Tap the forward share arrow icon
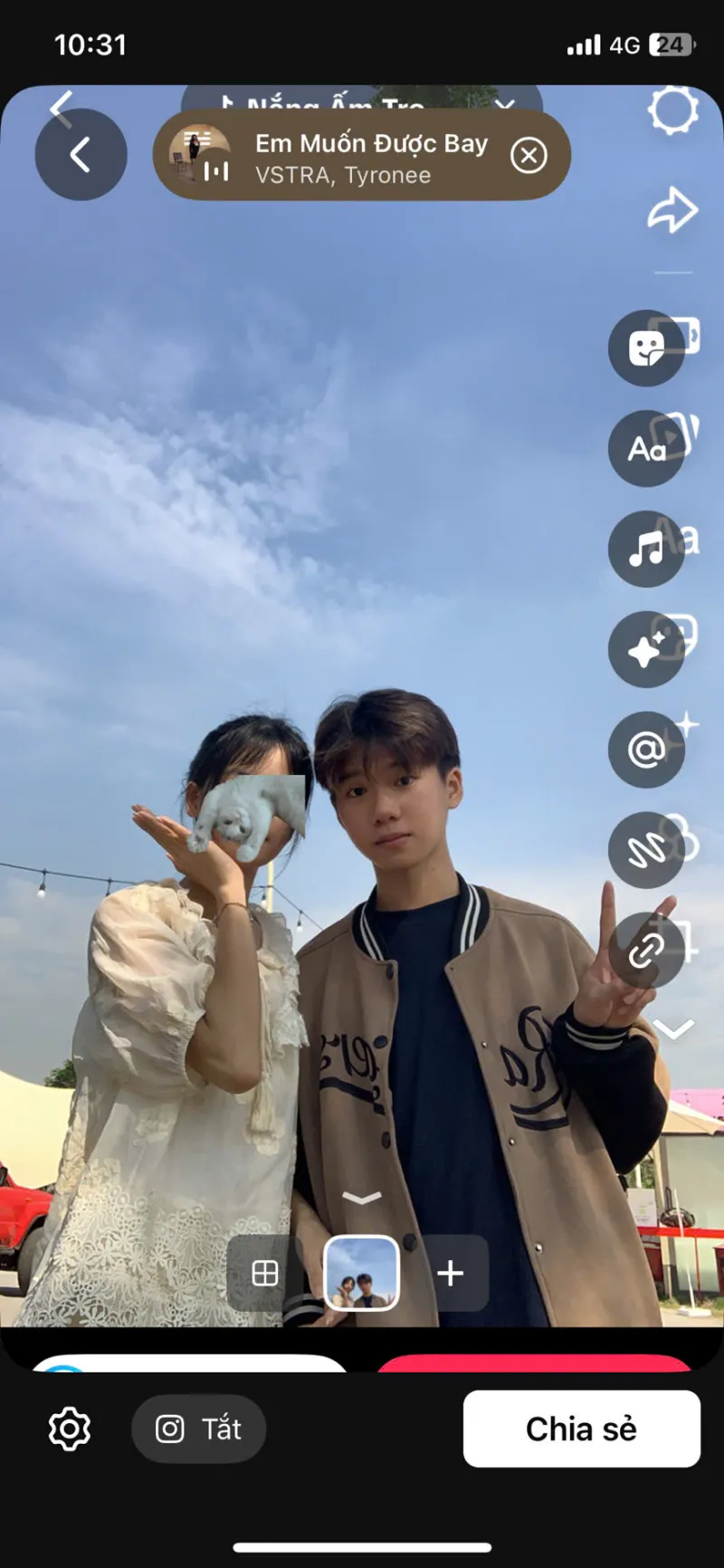The width and height of the screenshot is (724, 1568). [672, 210]
